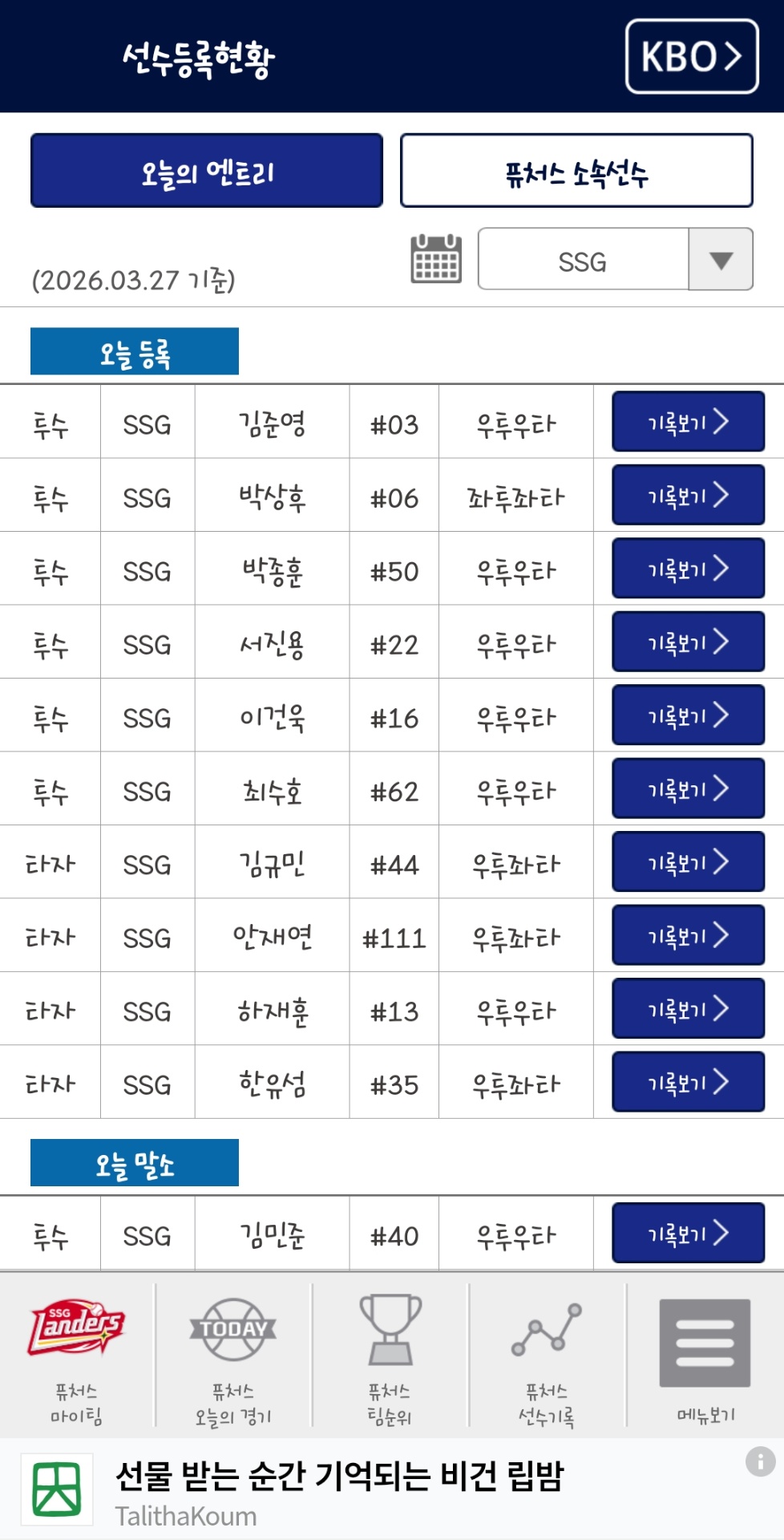Open 퓨처스 팀순위 standings
784x1540 pixels.
(390, 1356)
